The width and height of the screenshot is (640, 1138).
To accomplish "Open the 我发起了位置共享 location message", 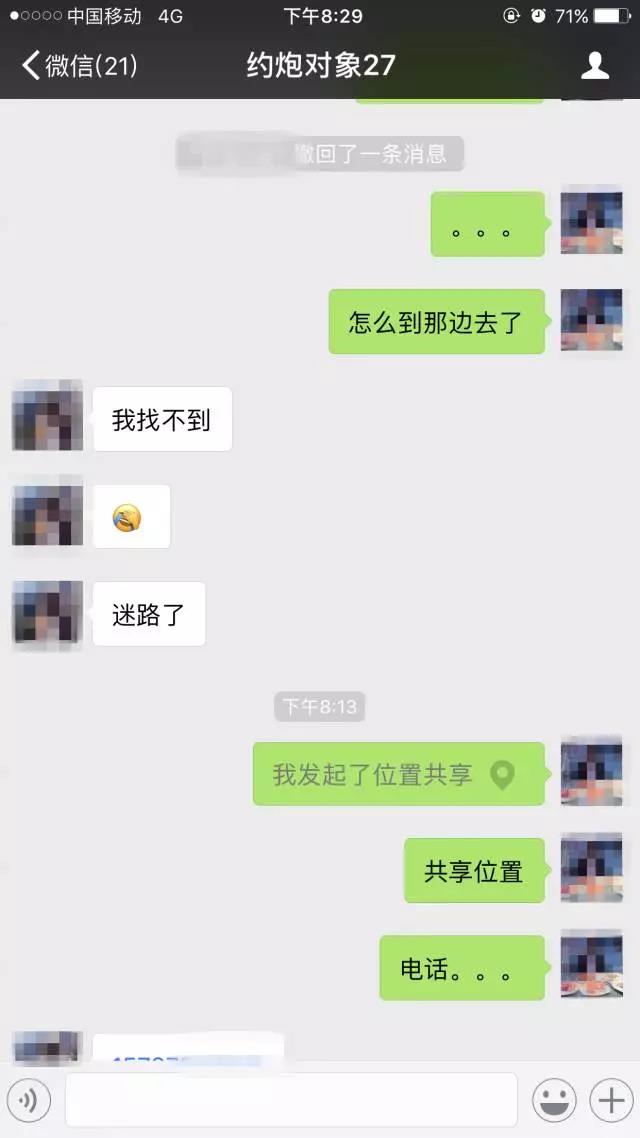I will (x=398, y=774).
